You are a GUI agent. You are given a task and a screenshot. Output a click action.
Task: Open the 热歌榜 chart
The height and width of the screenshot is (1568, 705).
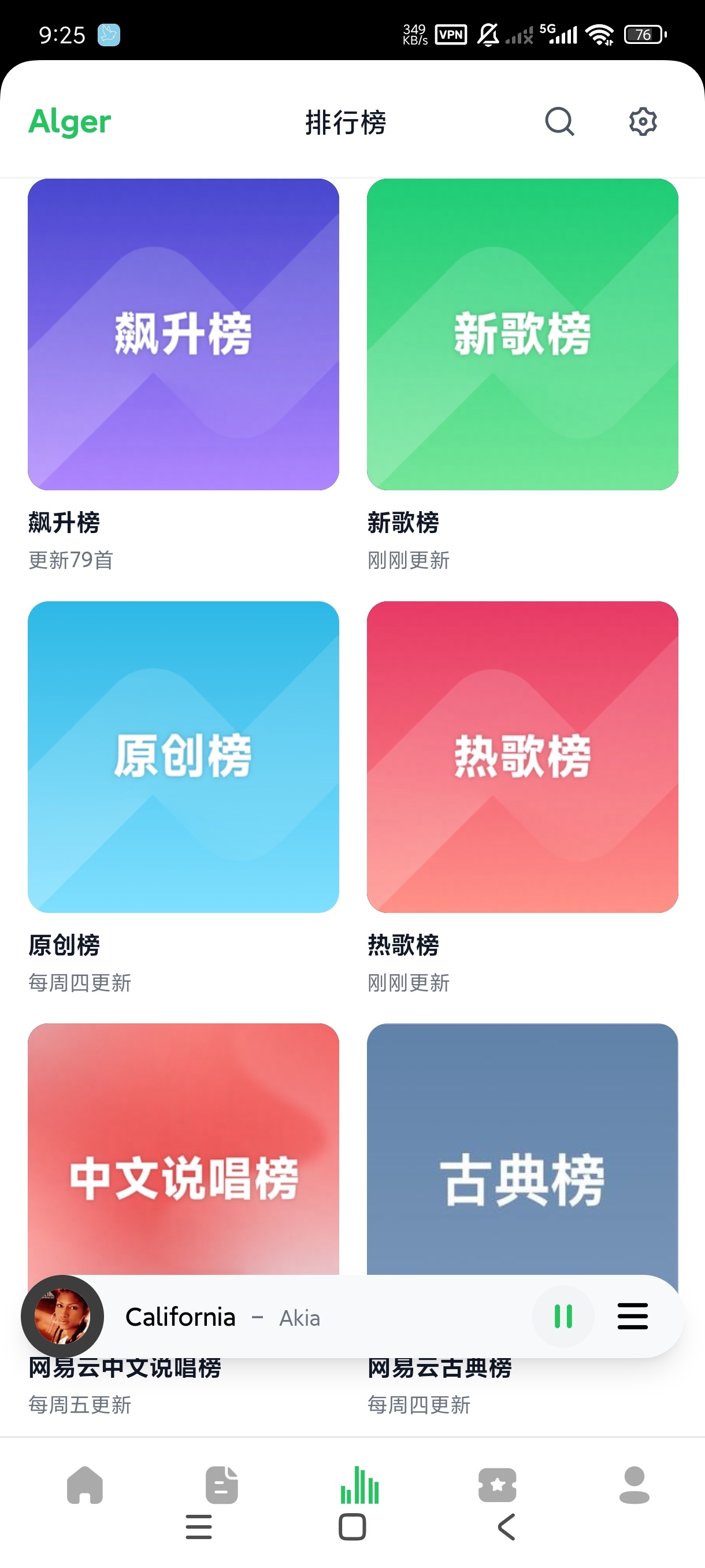coord(522,757)
